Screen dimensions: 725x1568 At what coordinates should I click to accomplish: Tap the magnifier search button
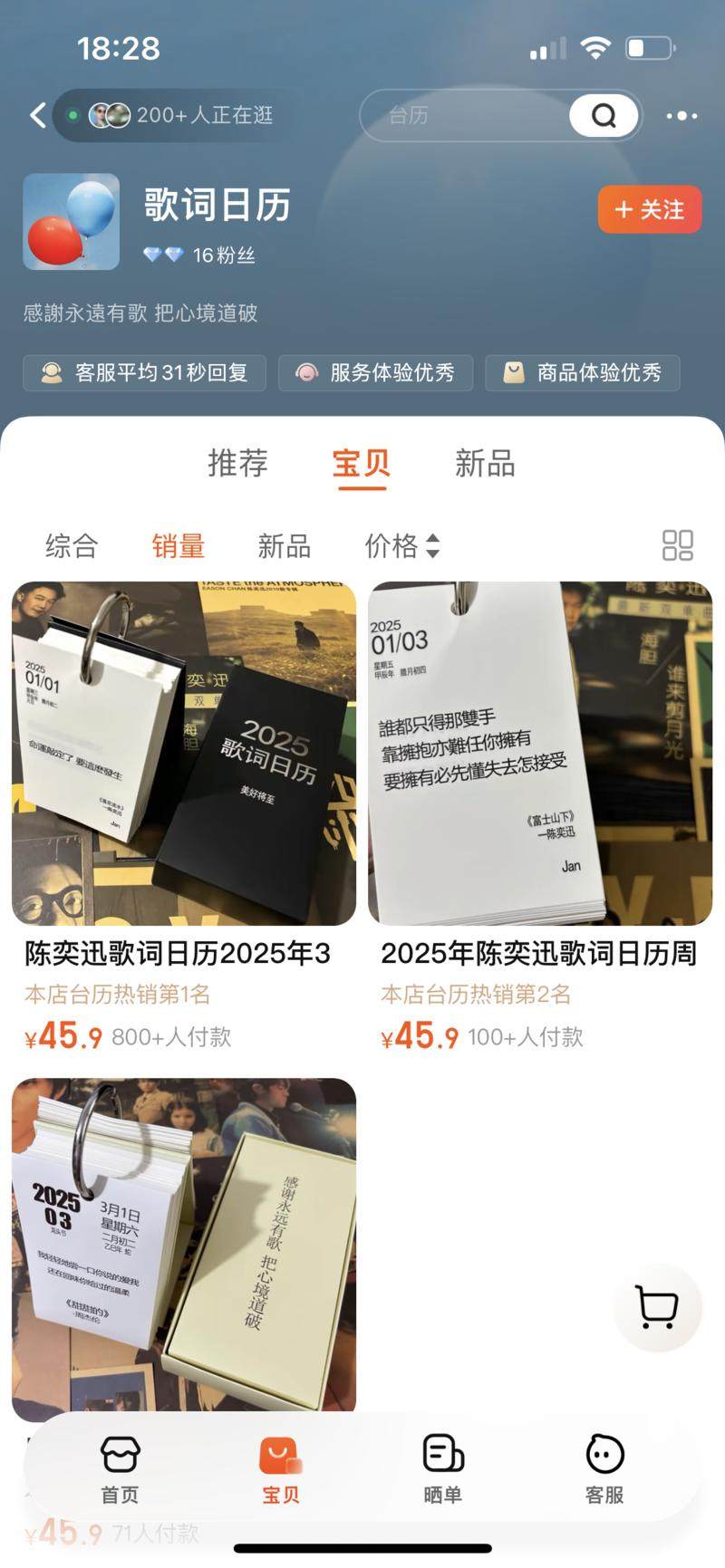coord(604,116)
